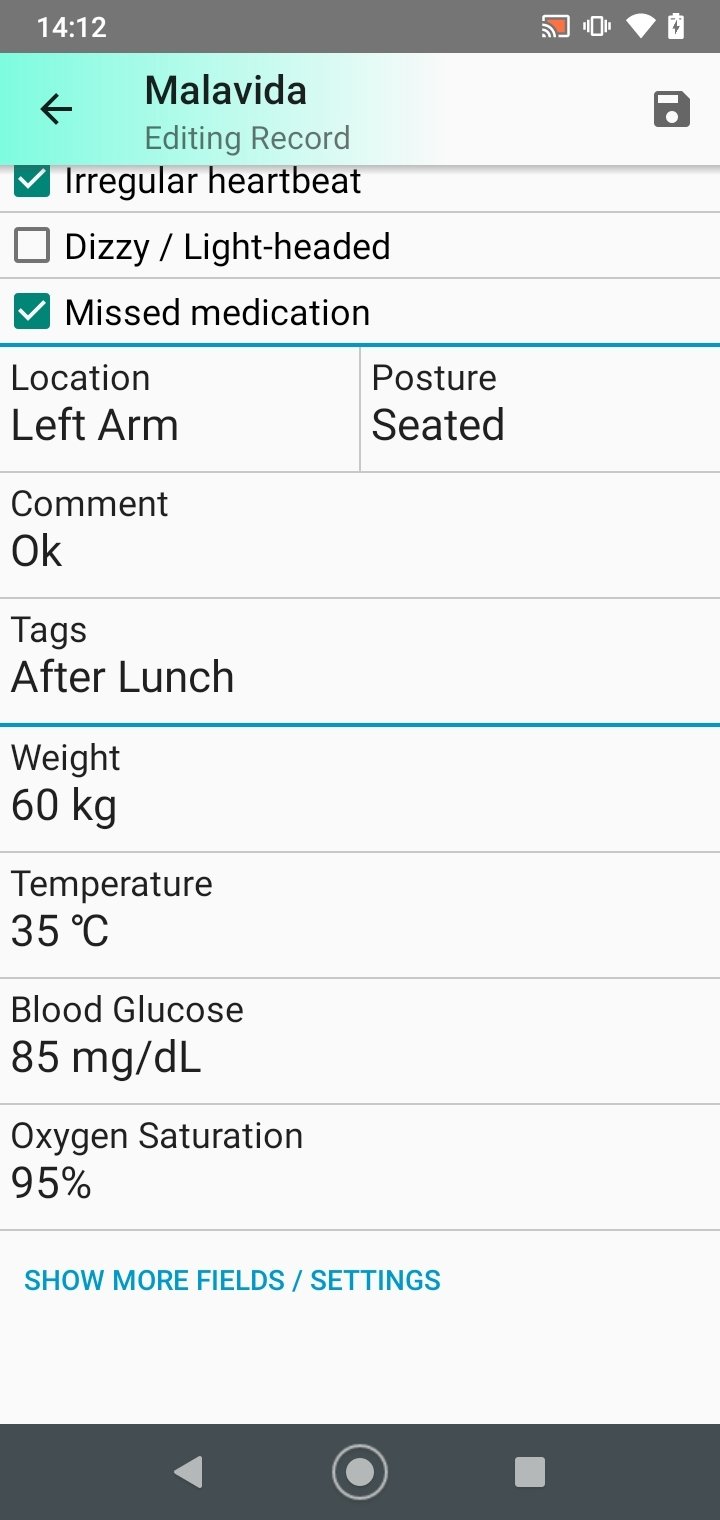This screenshot has height=1520, width=720.
Task: Go back using the app bar arrow
Action: pos(56,109)
